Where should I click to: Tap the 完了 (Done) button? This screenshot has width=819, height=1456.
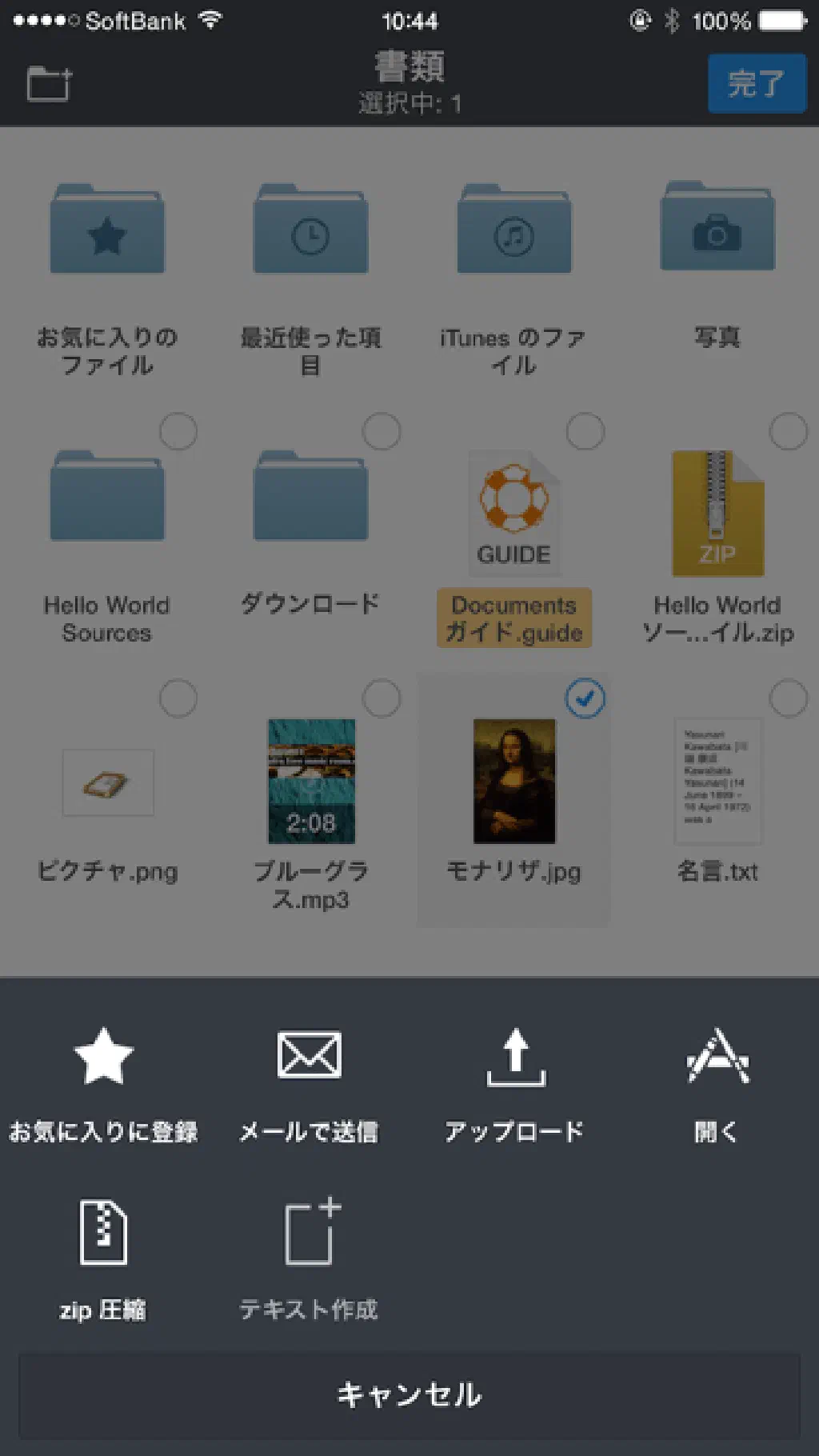pyautogui.click(x=756, y=83)
